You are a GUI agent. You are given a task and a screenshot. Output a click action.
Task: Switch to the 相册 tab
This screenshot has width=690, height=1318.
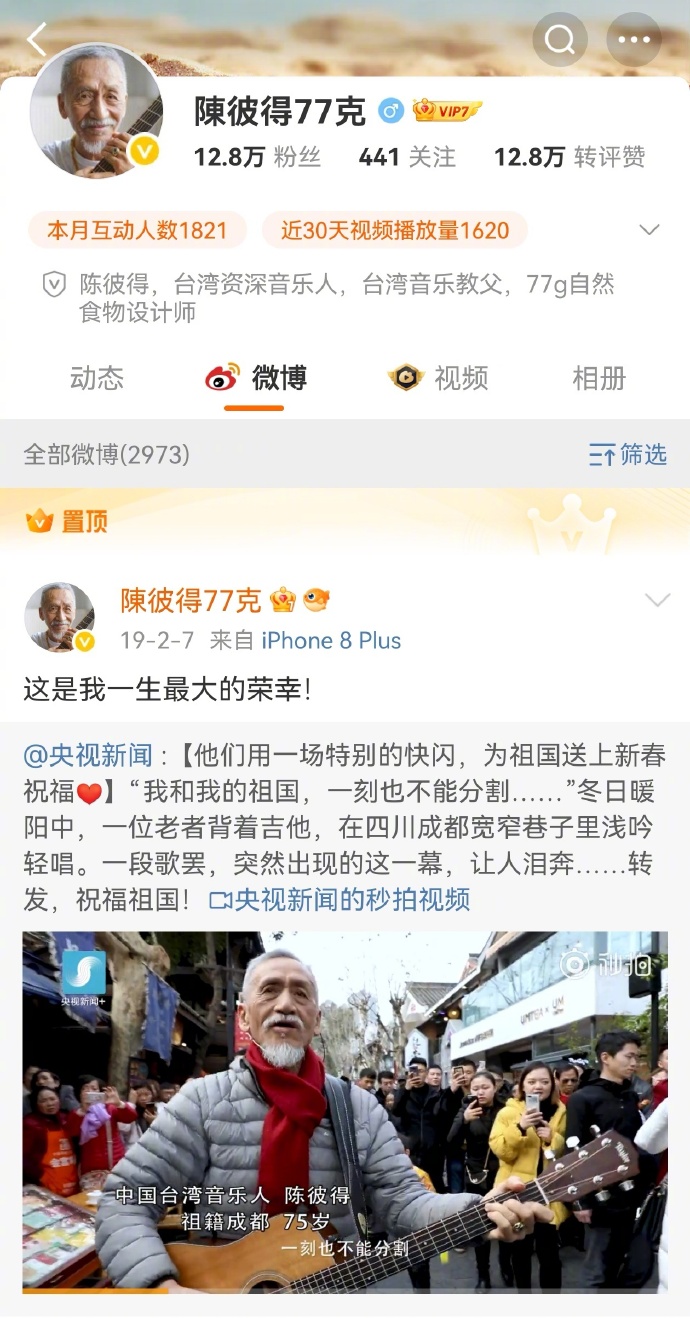(599, 378)
